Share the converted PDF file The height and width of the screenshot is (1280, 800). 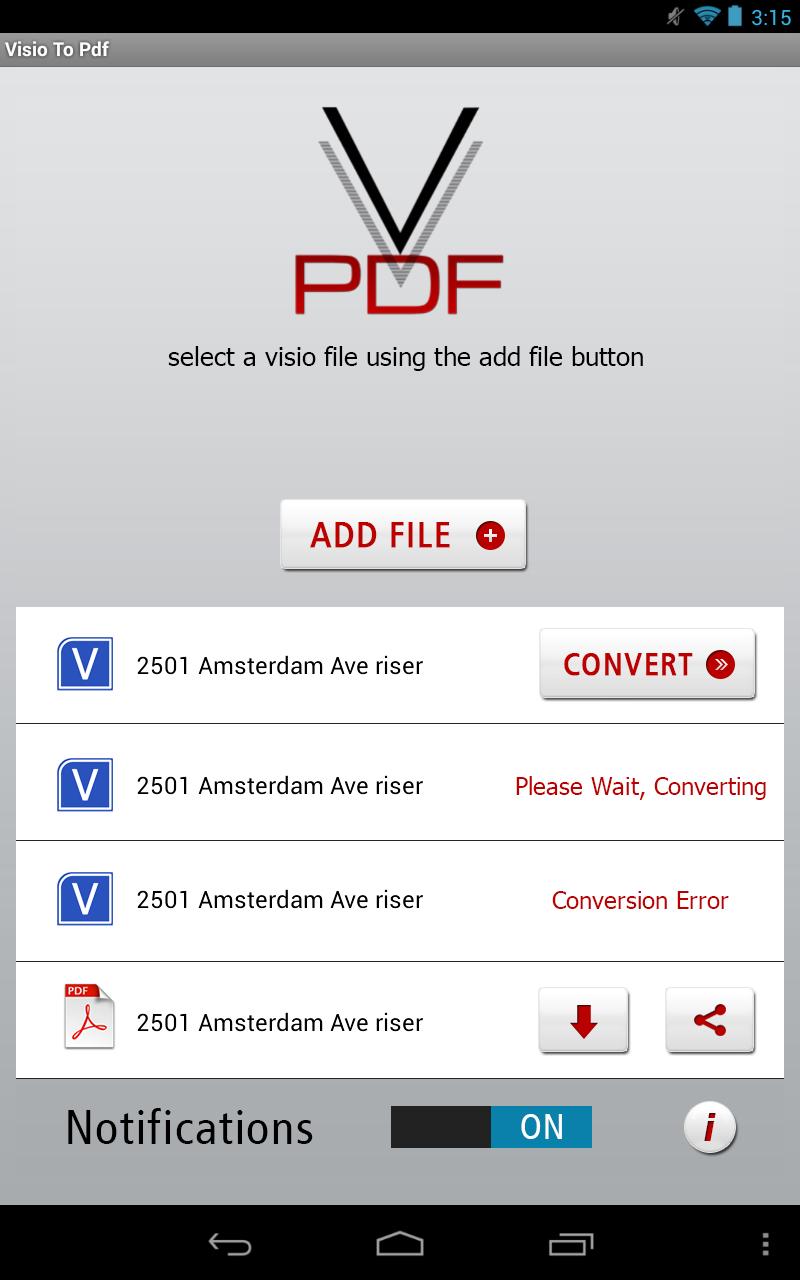pos(710,1021)
